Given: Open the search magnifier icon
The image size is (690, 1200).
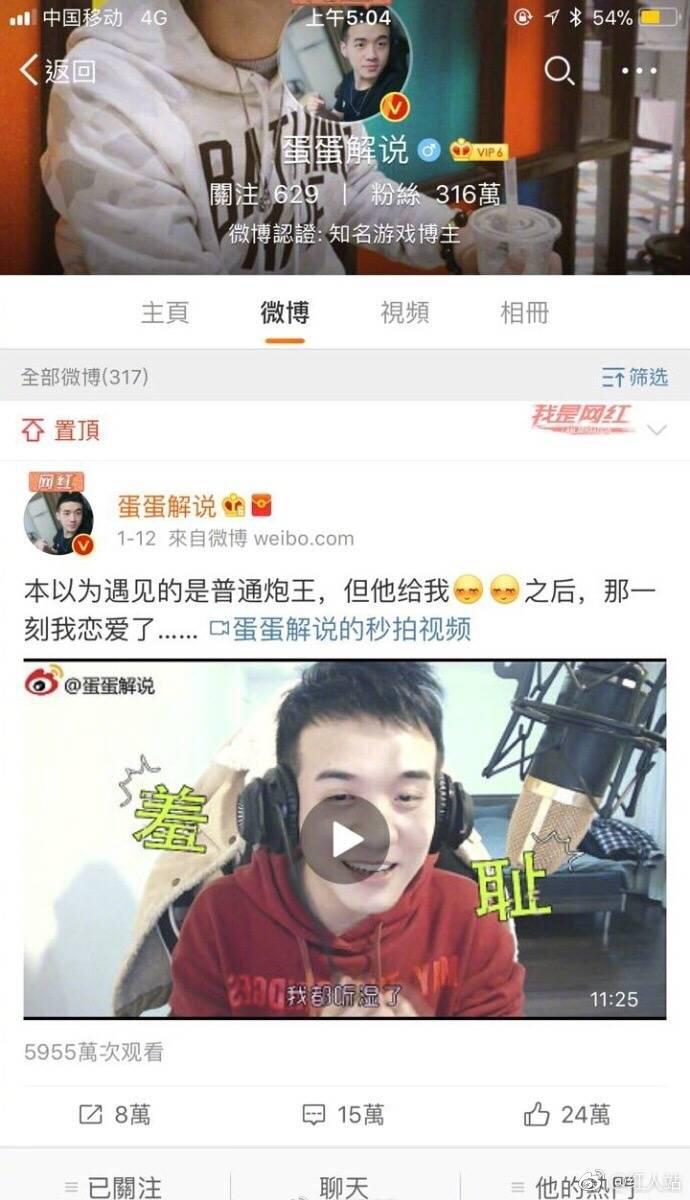Looking at the screenshot, I should coord(558,70).
